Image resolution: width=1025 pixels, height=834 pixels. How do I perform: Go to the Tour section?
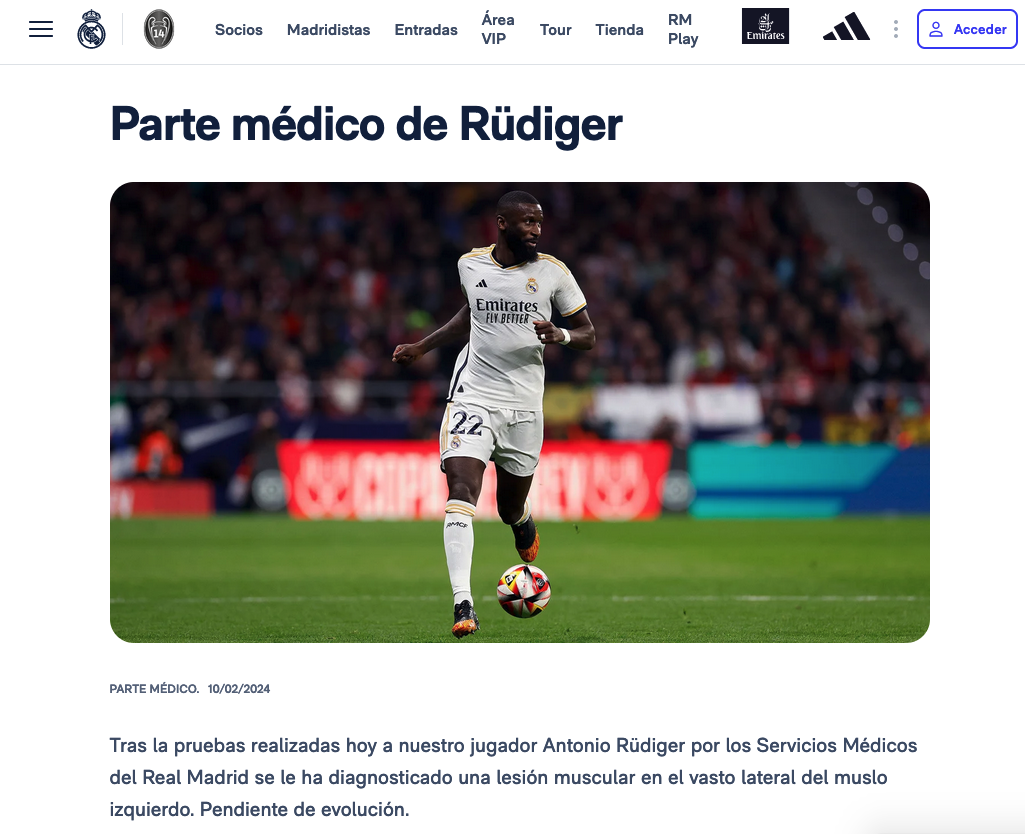[x=555, y=30]
